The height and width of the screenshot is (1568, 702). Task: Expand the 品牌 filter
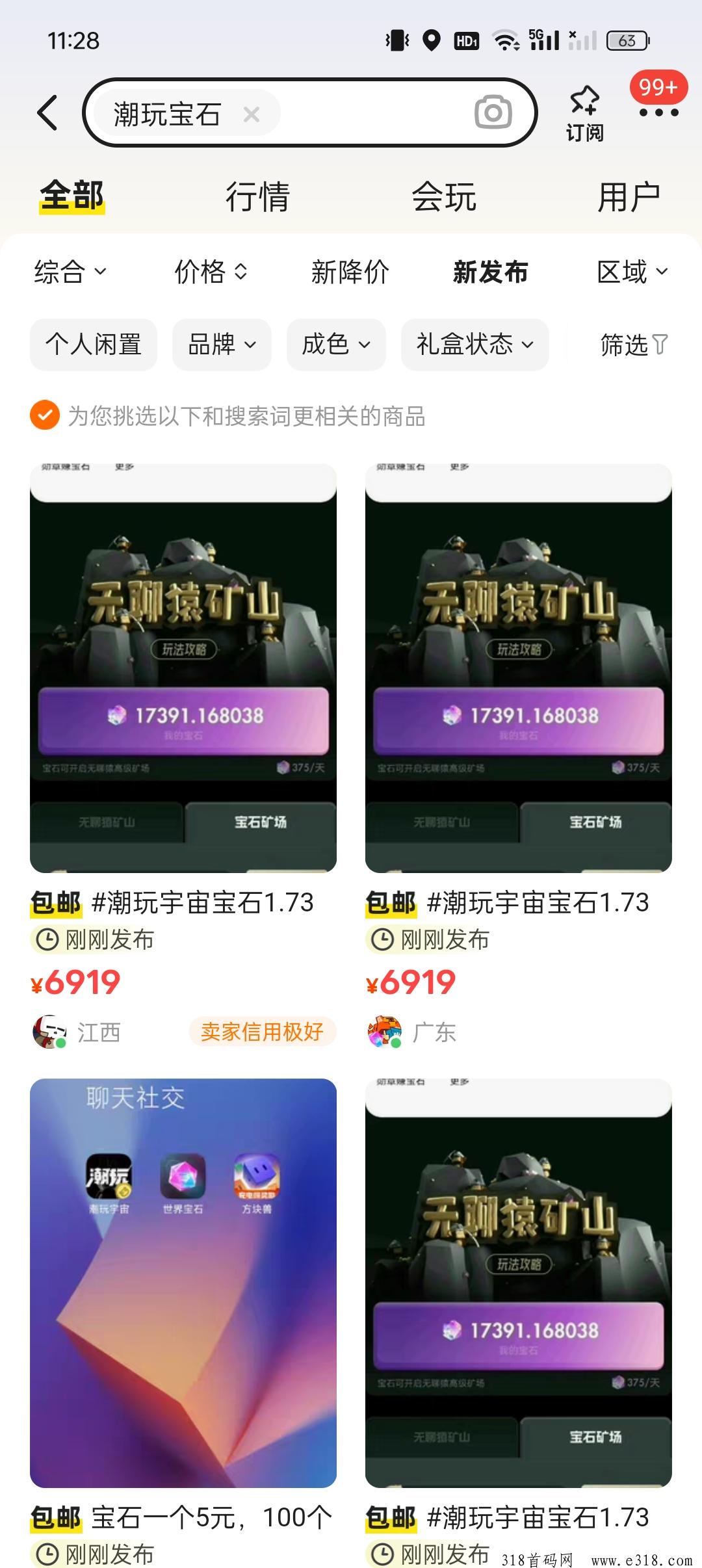tap(222, 345)
